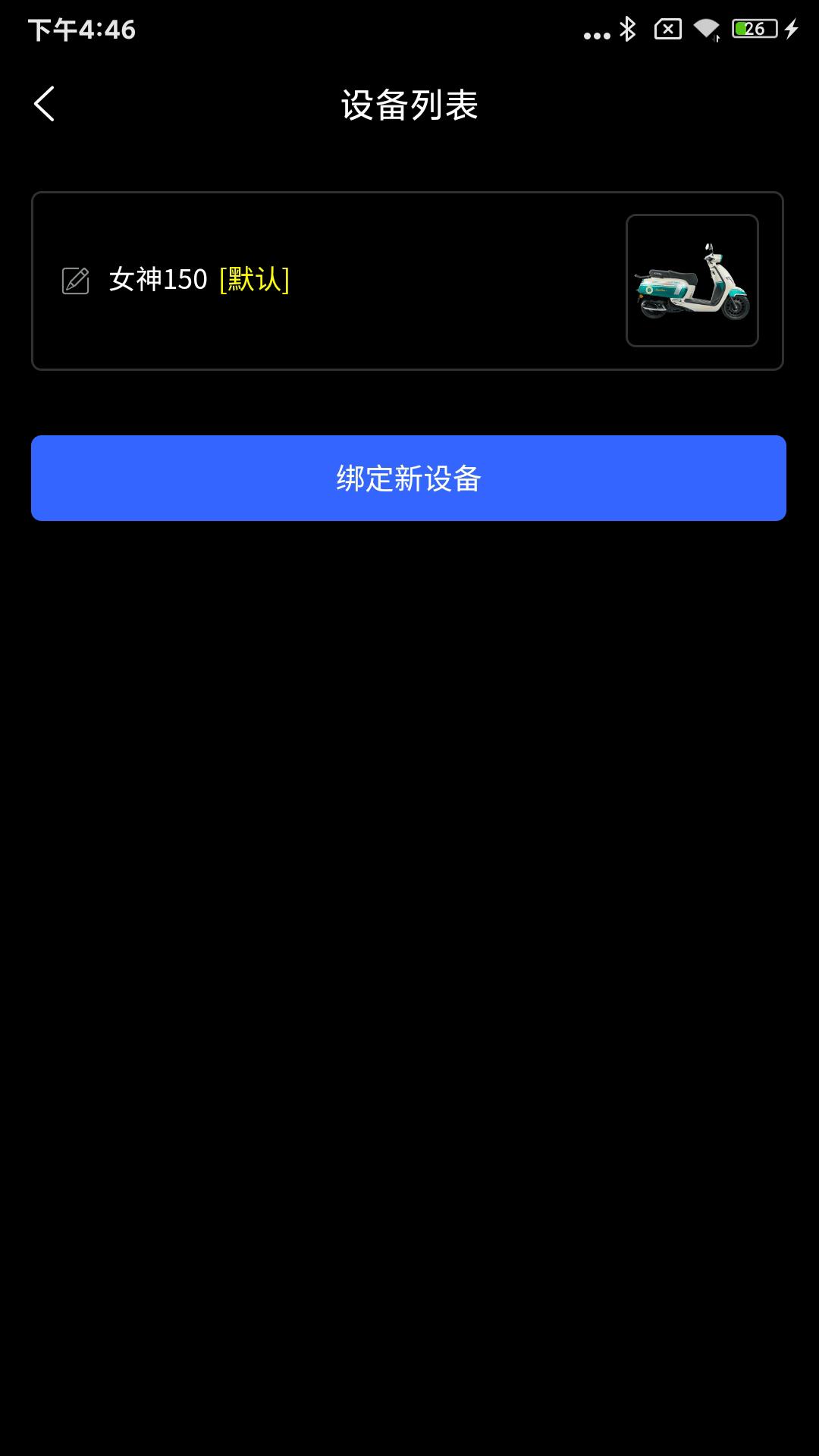Click the SIM card error icon
The width and height of the screenshot is (819, 1456).
667,29
